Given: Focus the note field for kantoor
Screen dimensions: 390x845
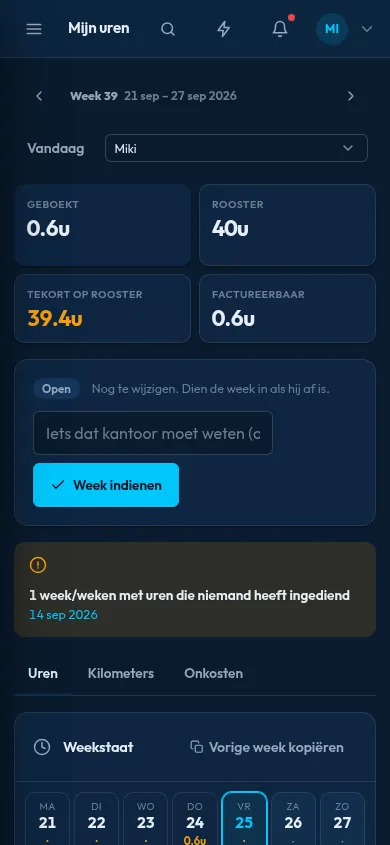Looking at the screenshot, I should (153, 433).
